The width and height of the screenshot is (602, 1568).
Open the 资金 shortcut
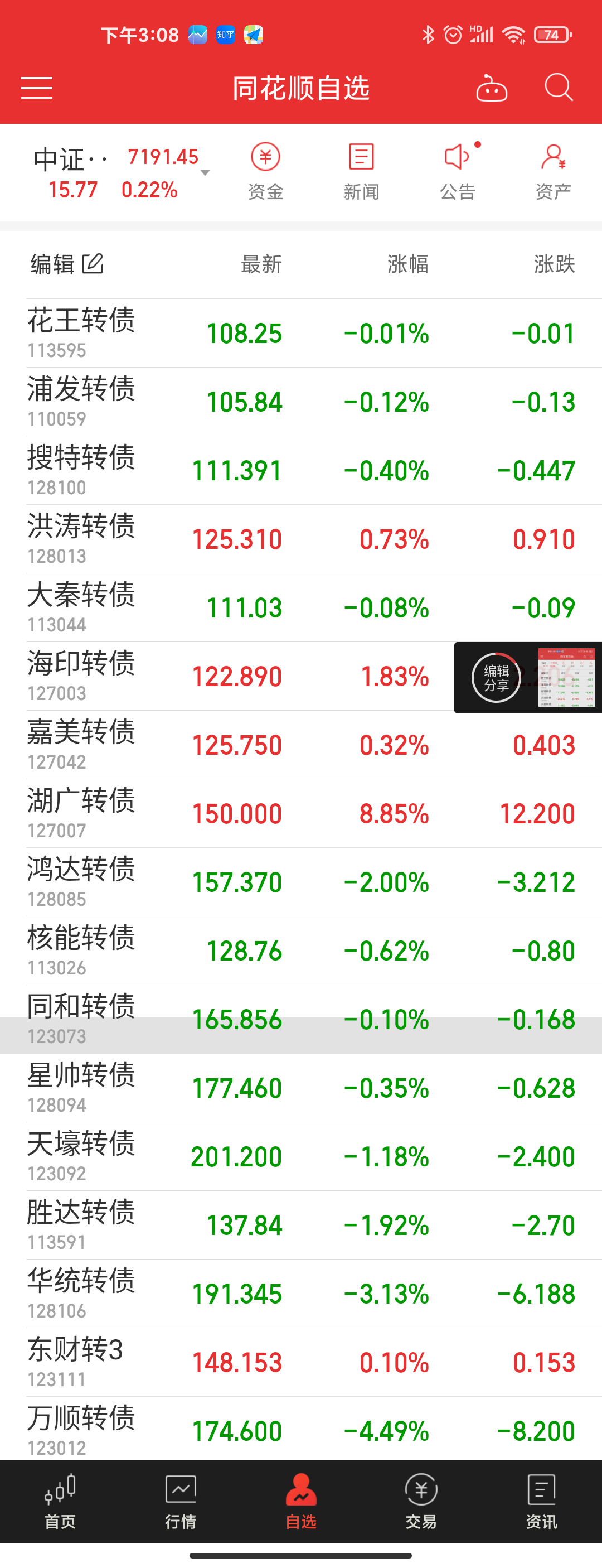tap(266, 172)
